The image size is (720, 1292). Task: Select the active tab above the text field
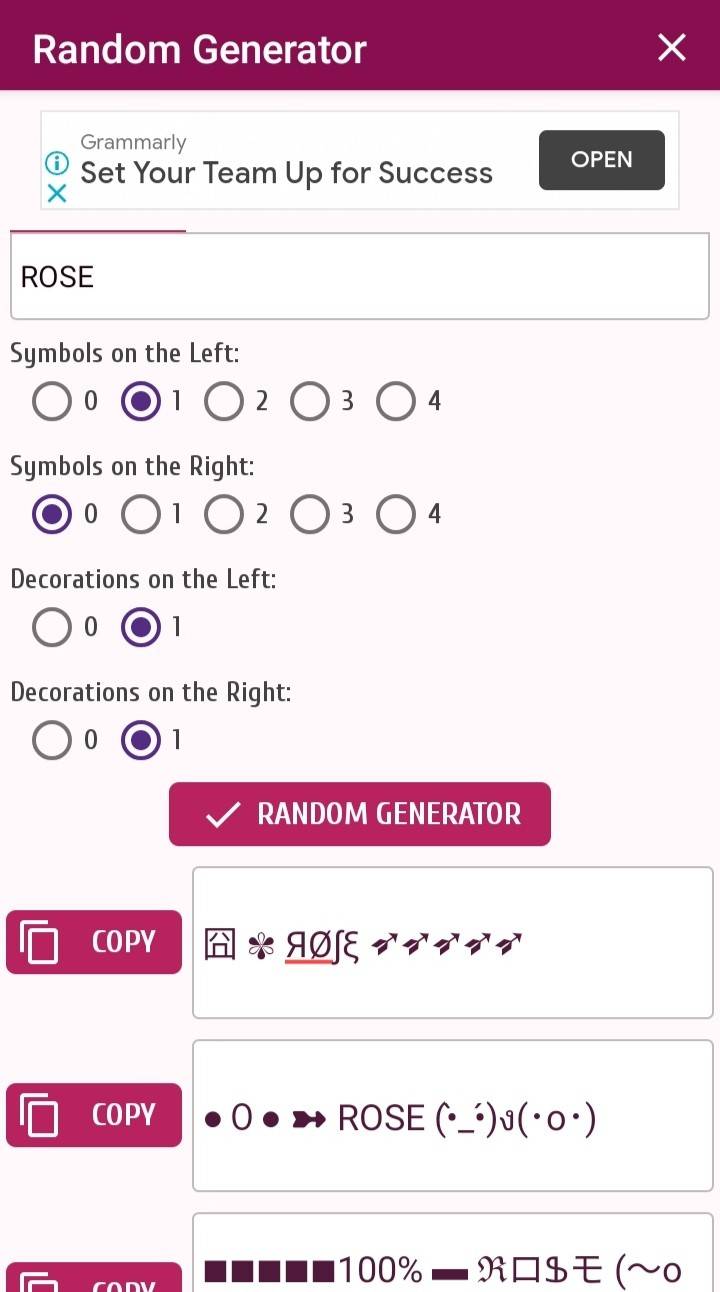(x=97, y=231)
